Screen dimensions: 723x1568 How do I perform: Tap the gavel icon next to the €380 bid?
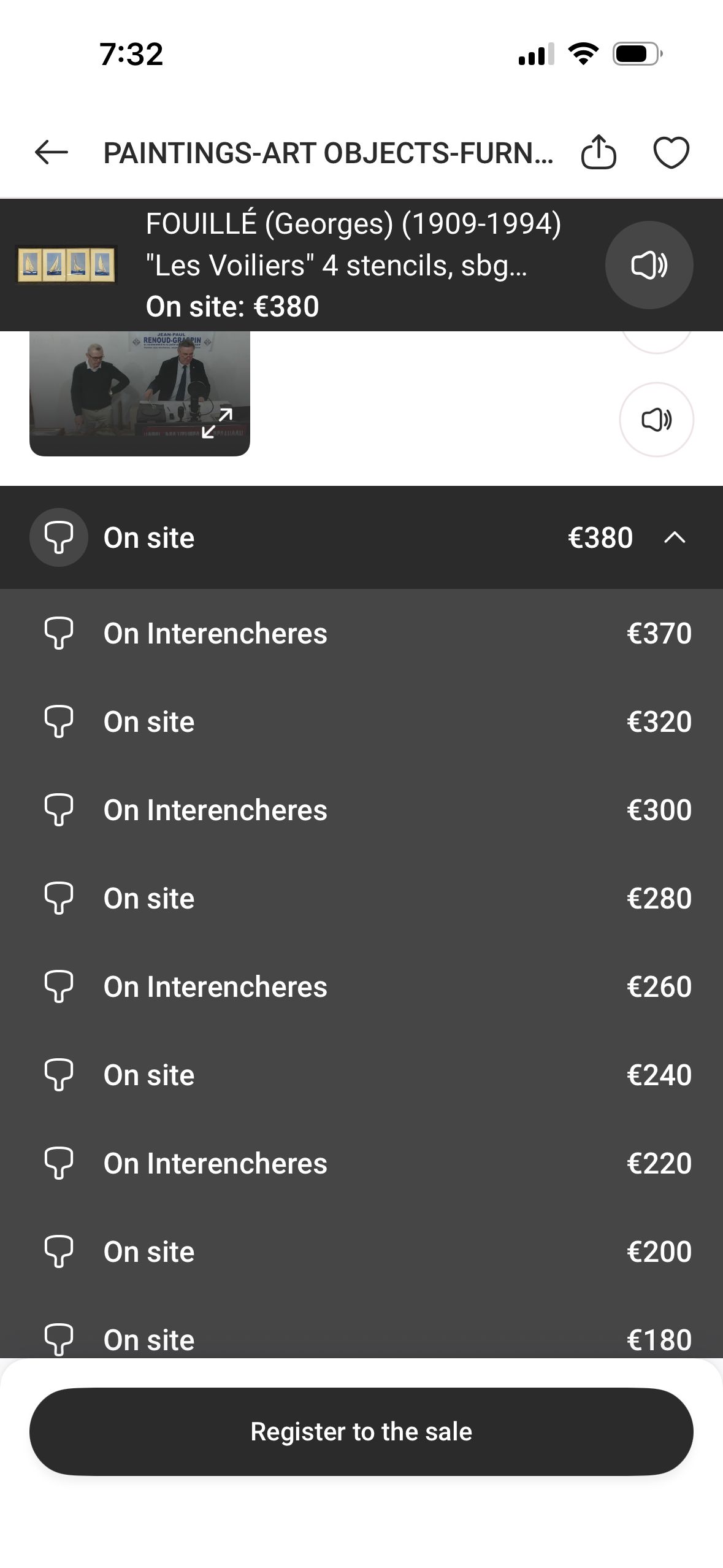coord(58,537)
